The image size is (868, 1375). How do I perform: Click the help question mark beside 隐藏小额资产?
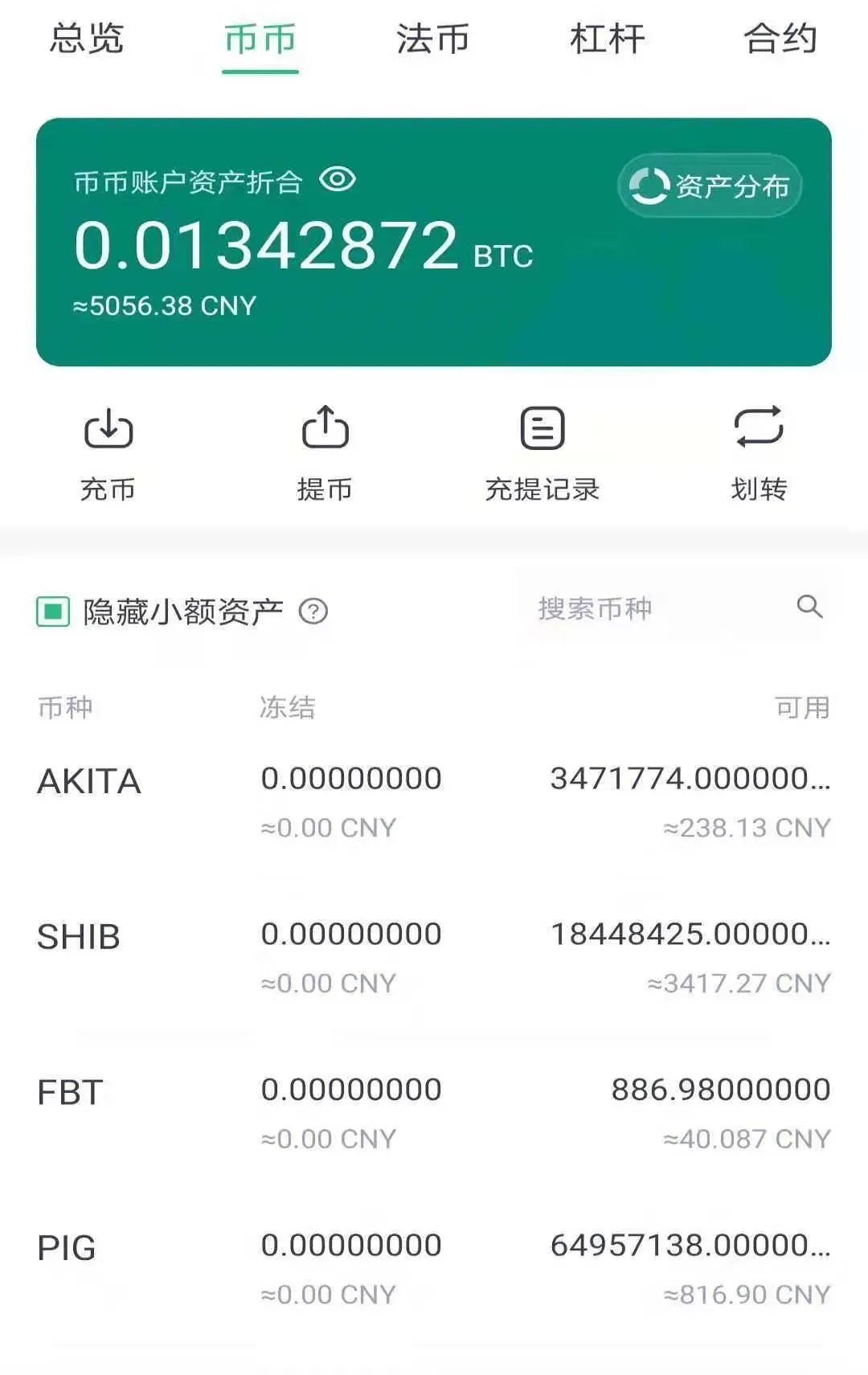coord(313,612)
